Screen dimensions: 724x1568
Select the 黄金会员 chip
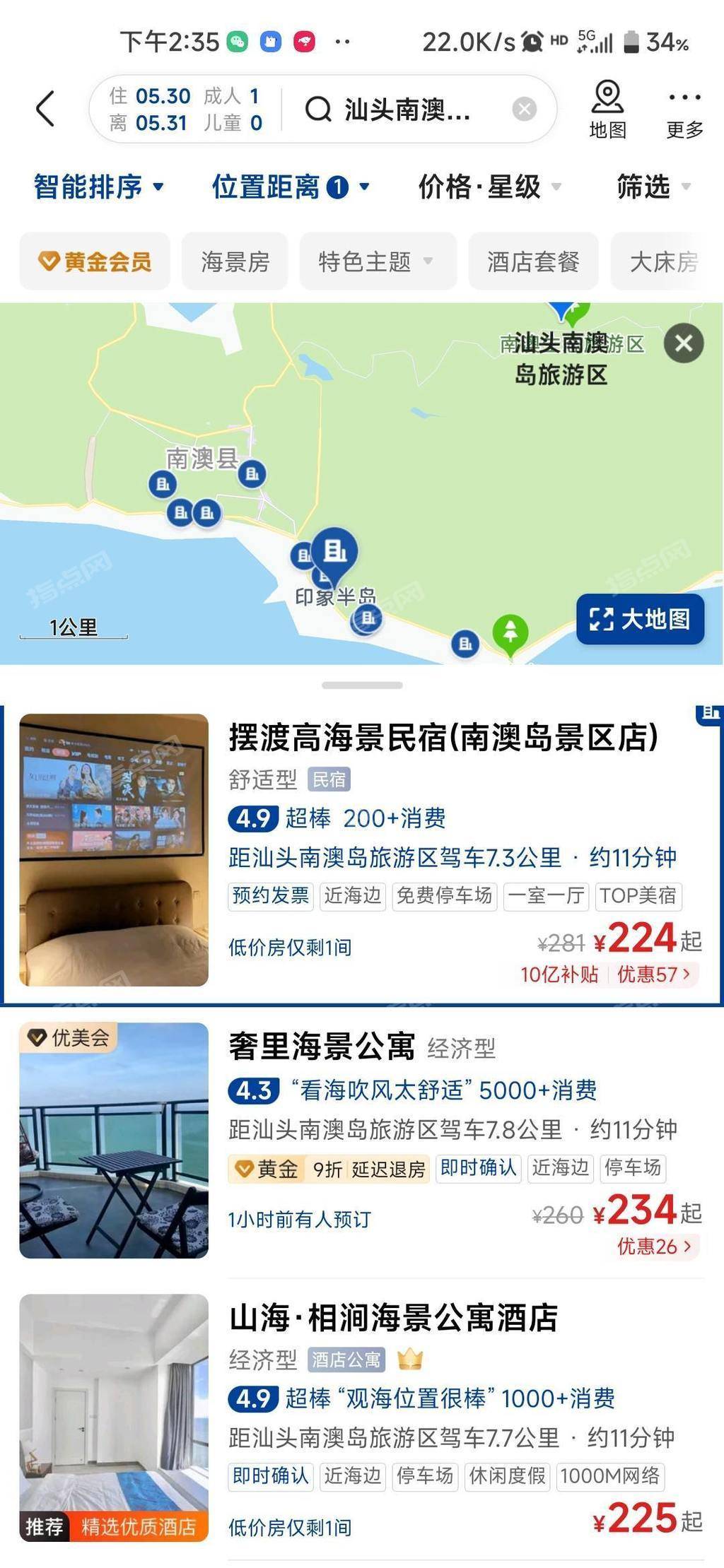(95, 261)
